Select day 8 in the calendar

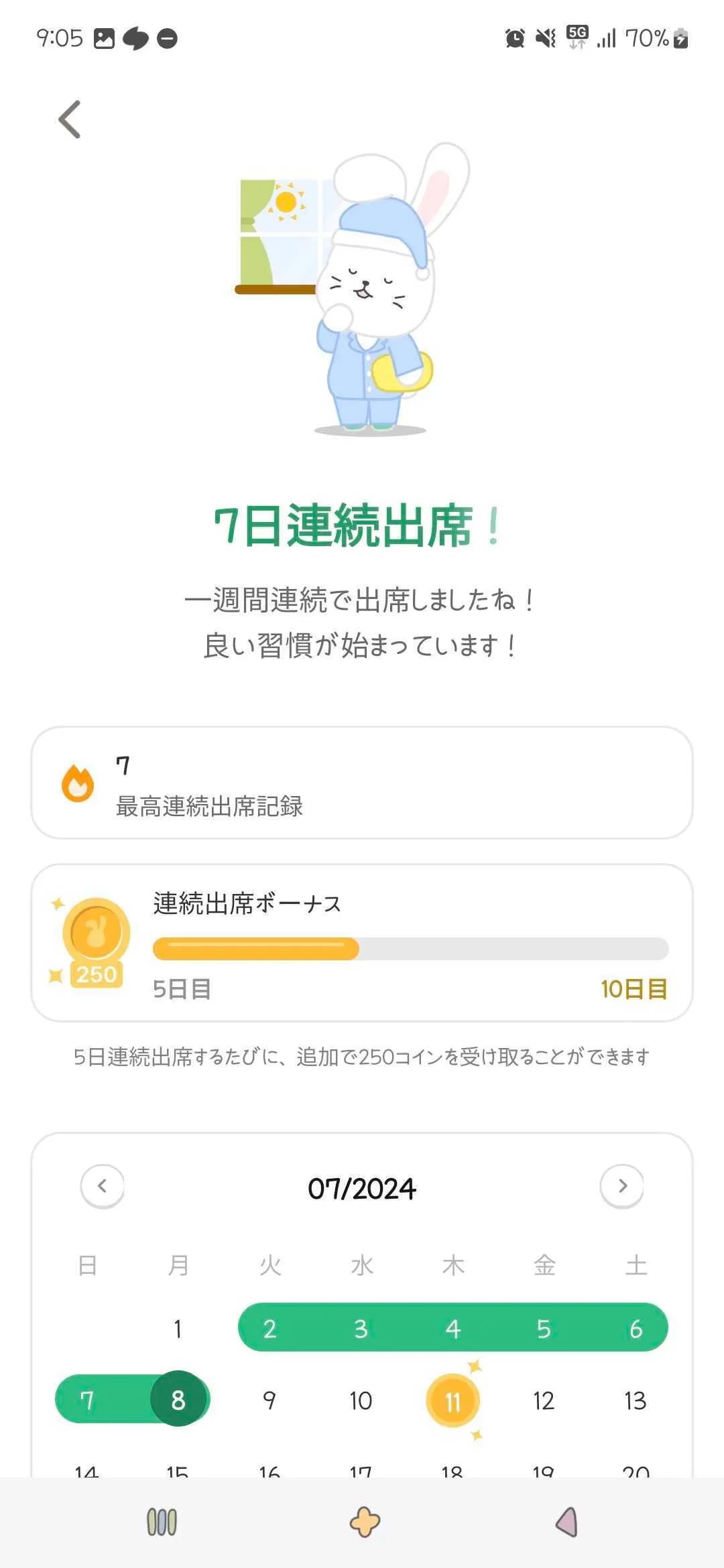[x=178, y=1400]
